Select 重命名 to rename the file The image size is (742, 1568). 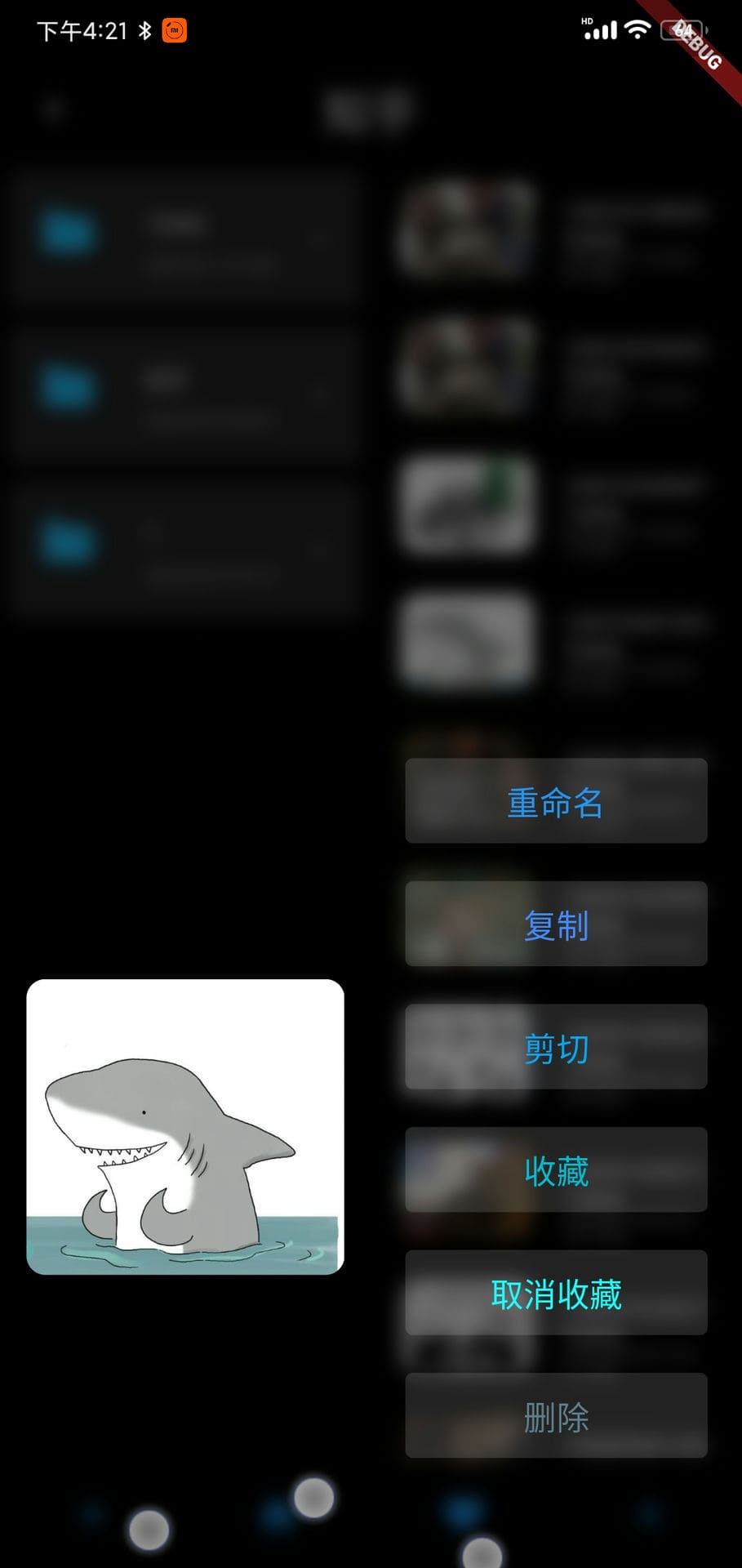click(x=556, y=801)
